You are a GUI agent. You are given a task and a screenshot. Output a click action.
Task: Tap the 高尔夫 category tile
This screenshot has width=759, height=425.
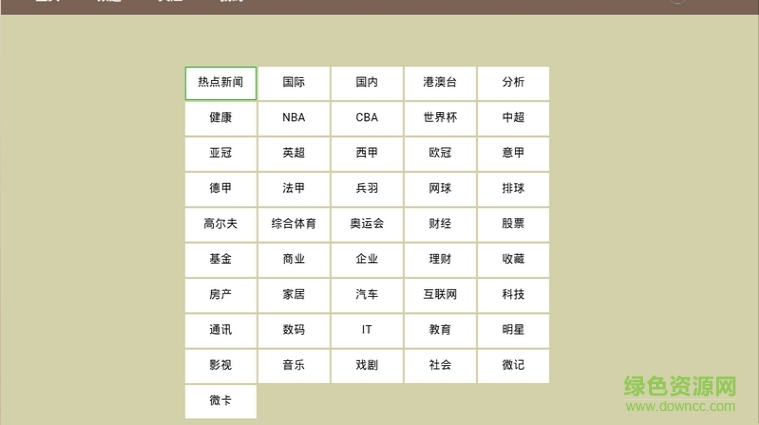(x=220, y=224)
